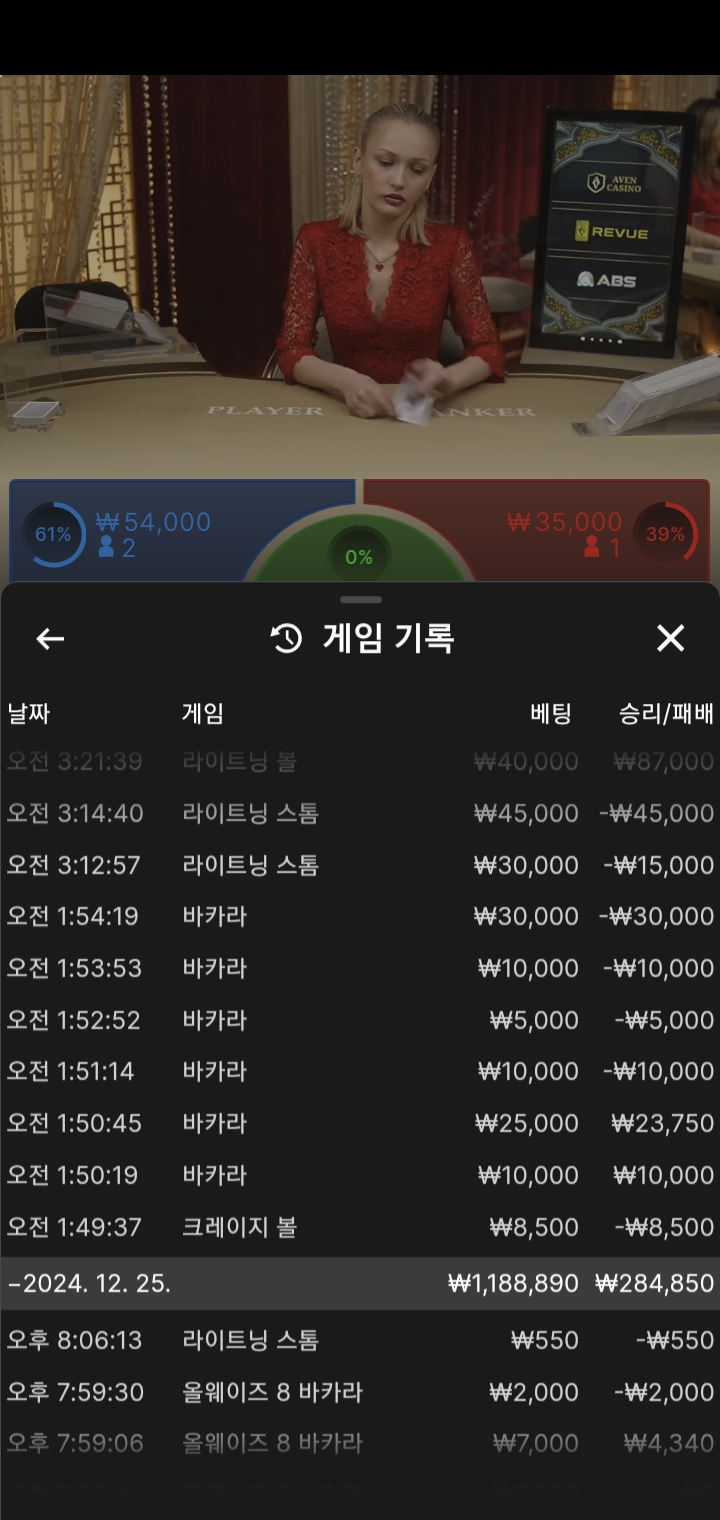Close the 게임 기록 panel

670,638
